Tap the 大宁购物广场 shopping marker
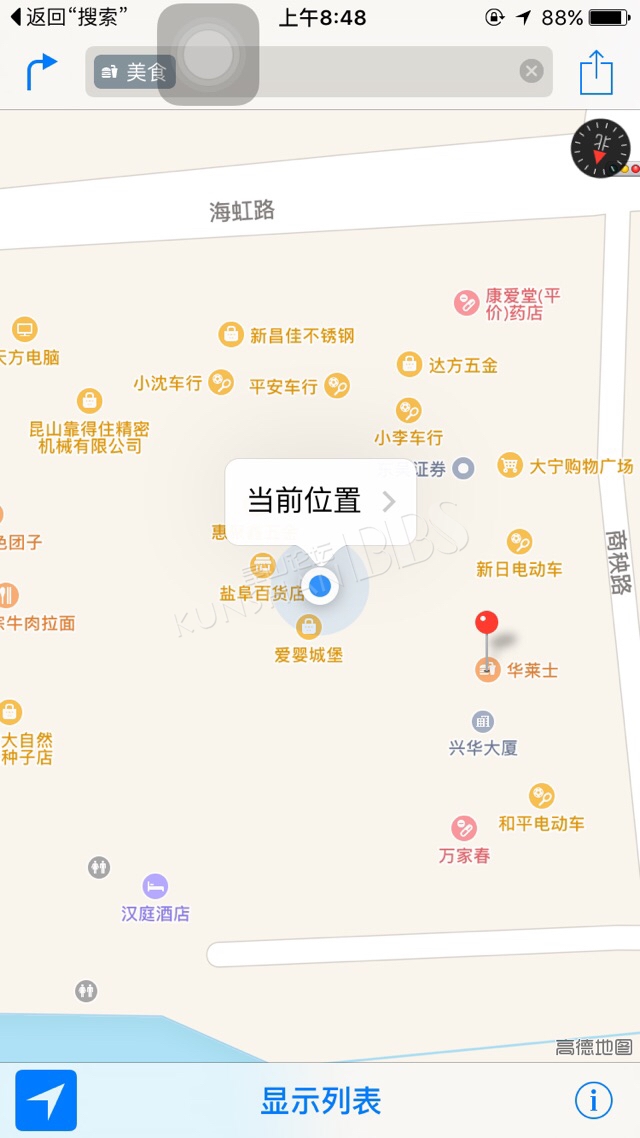This screenshot has height=1138, width=640. [x=511, y=465]
